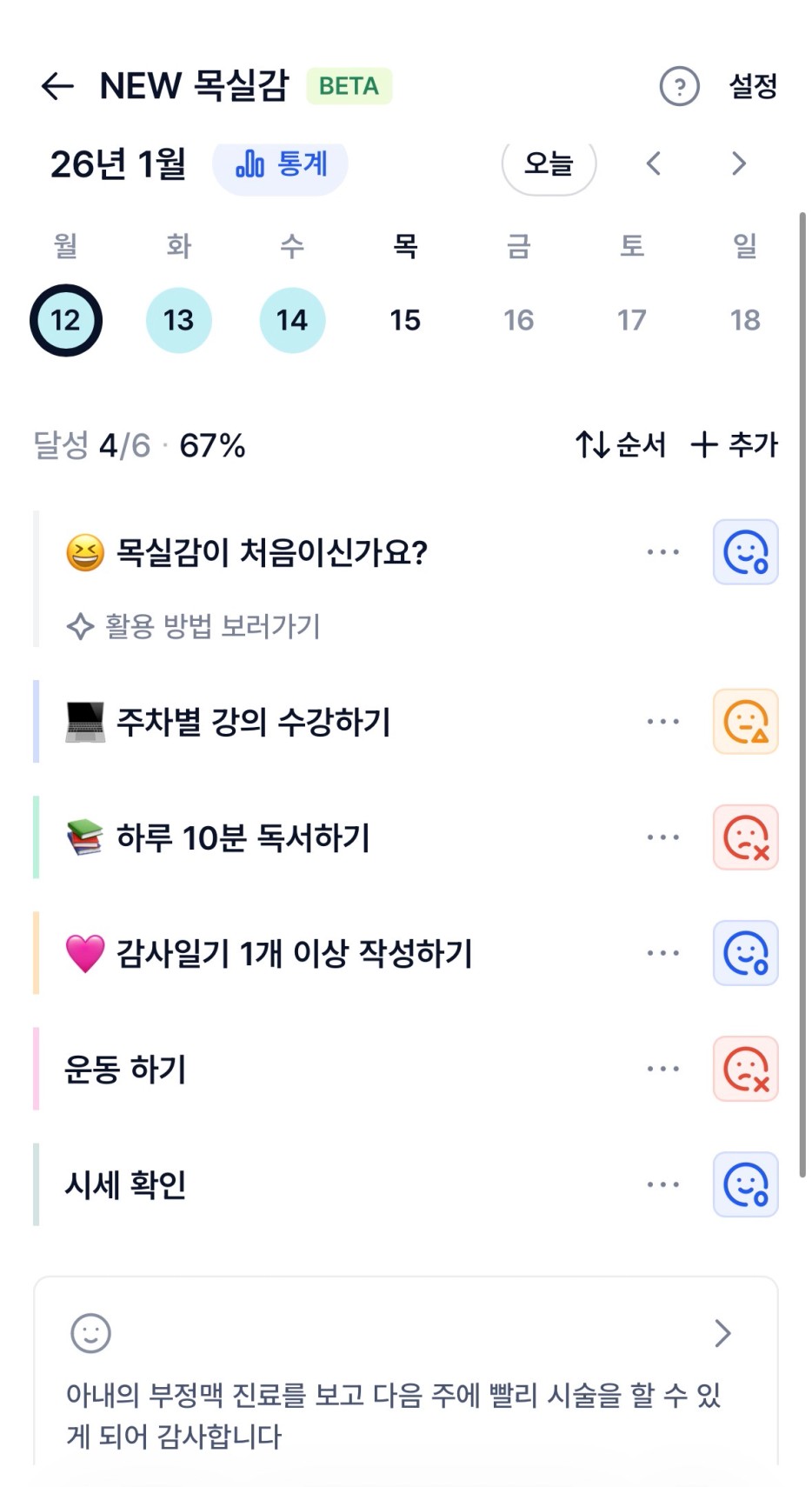812x1487 pixels.
Task: Change status face for 주차별 강의 수강하기
Action: pos(745,722)
